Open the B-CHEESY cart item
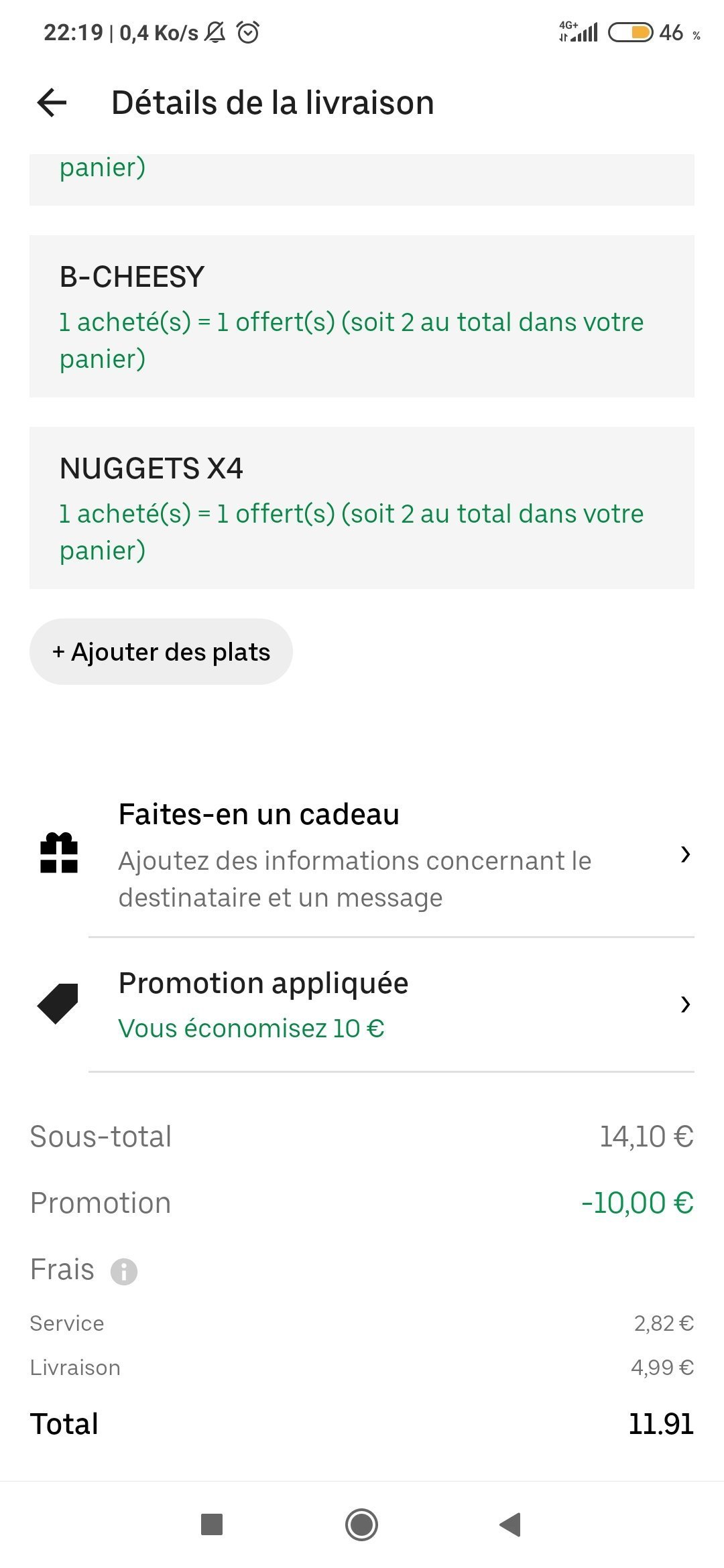 [x=362, y=316]
